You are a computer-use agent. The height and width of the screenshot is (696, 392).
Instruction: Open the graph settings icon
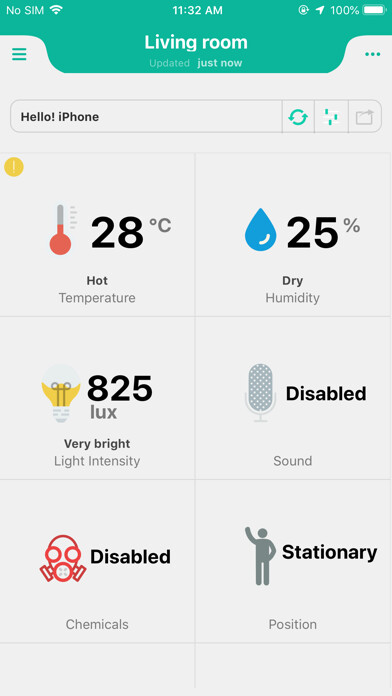tap(331, 117)
